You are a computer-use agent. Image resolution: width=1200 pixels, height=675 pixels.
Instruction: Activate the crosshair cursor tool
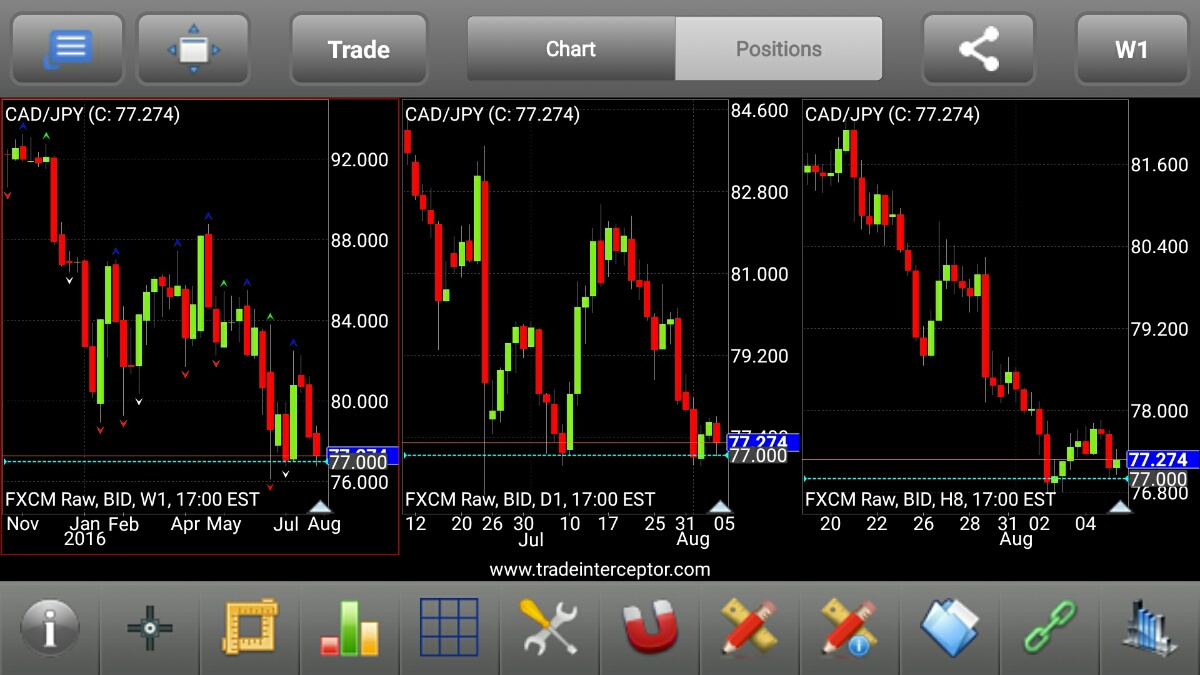(150, 628)
